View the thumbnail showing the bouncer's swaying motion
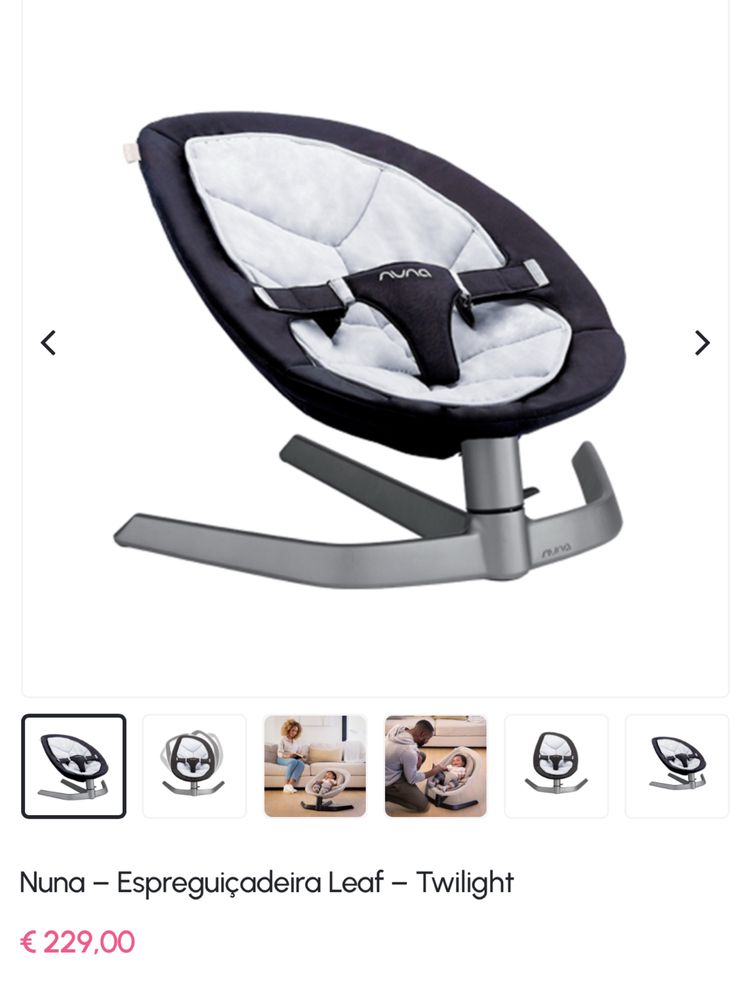The width and height of the screenshot is (751, 1000). 194,766
